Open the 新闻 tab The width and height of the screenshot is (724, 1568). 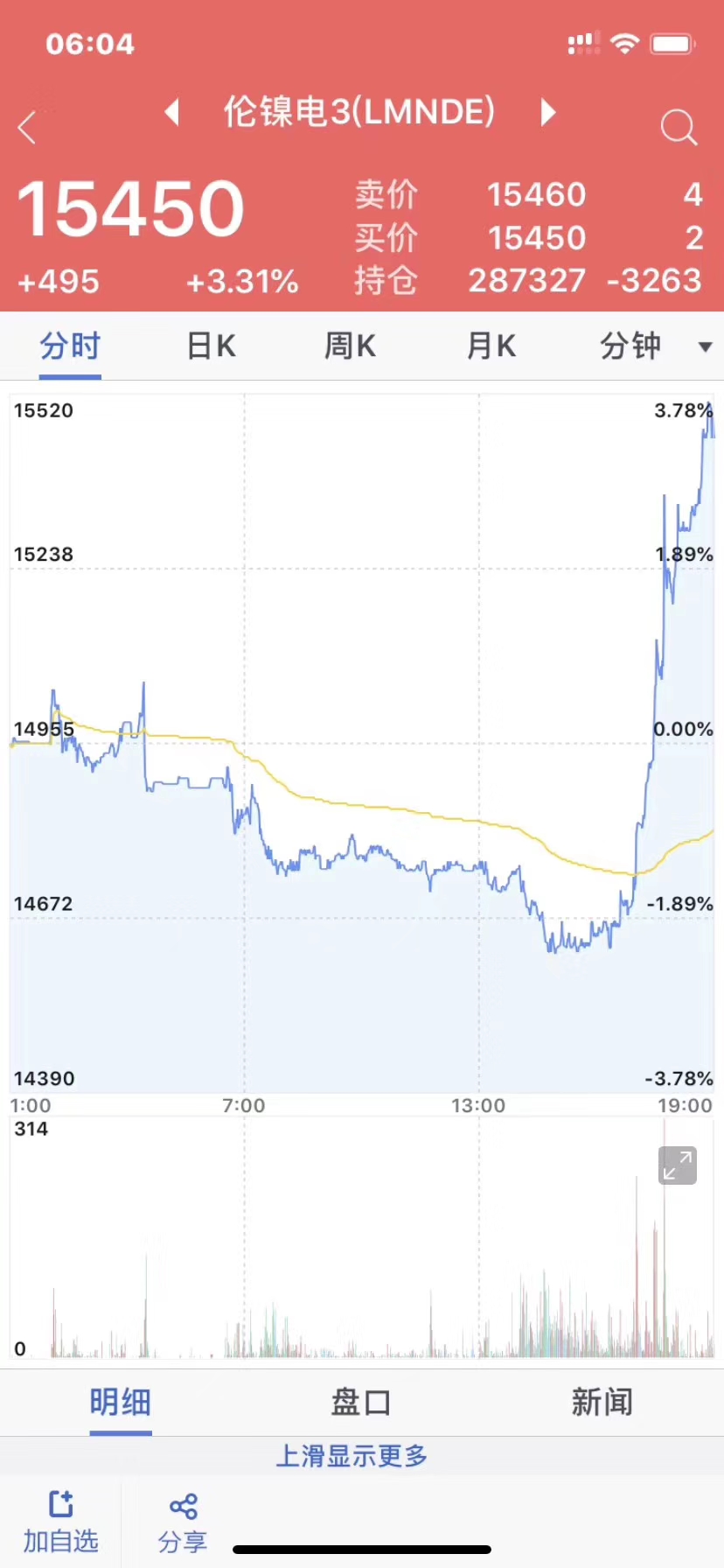[x=602, y=1403]
